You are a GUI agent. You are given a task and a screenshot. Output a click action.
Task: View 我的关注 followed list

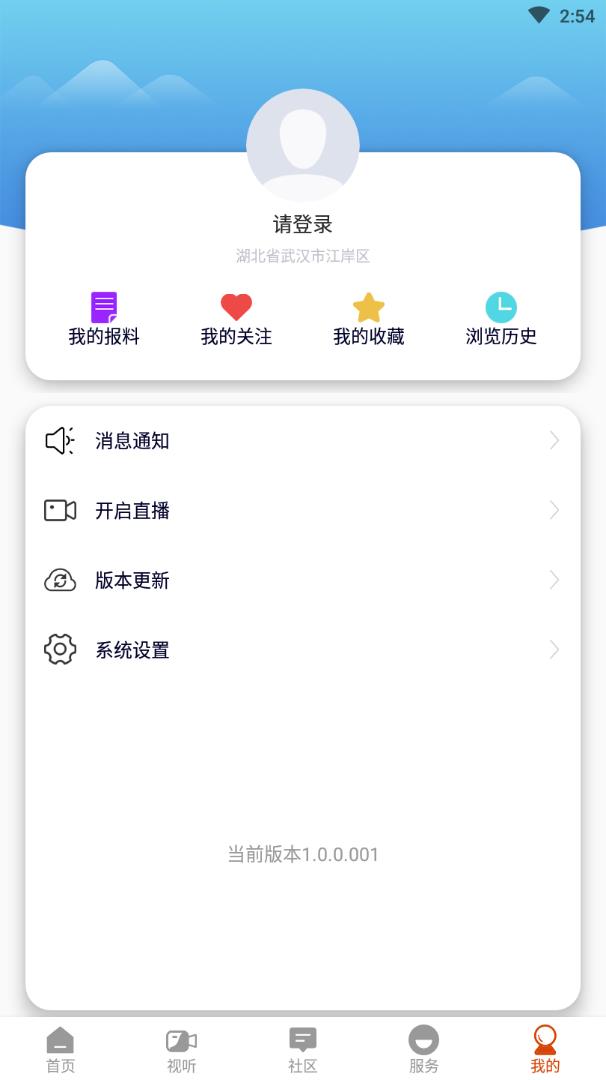click(236, 320)
